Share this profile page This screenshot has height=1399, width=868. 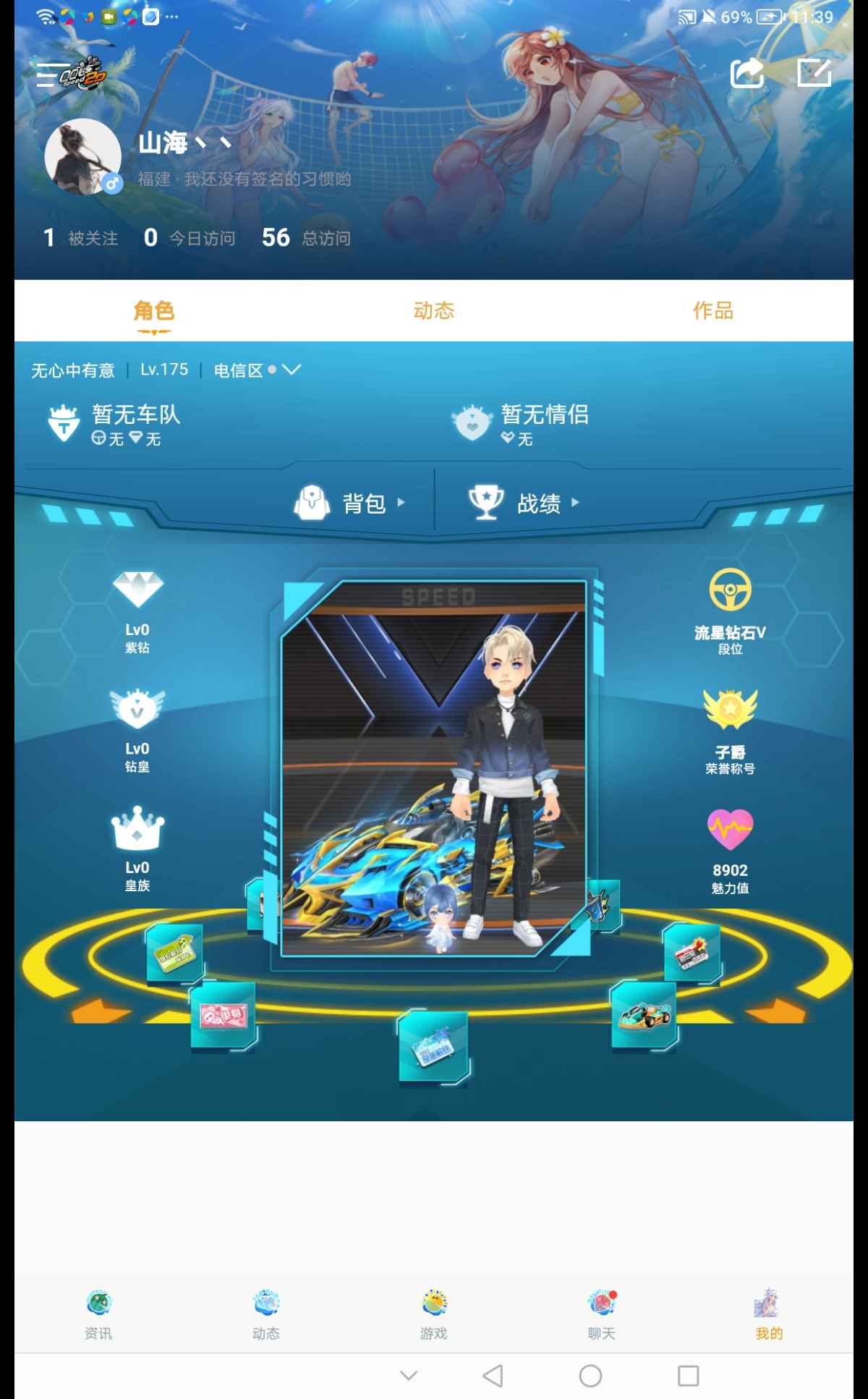[x=747, y=72]
